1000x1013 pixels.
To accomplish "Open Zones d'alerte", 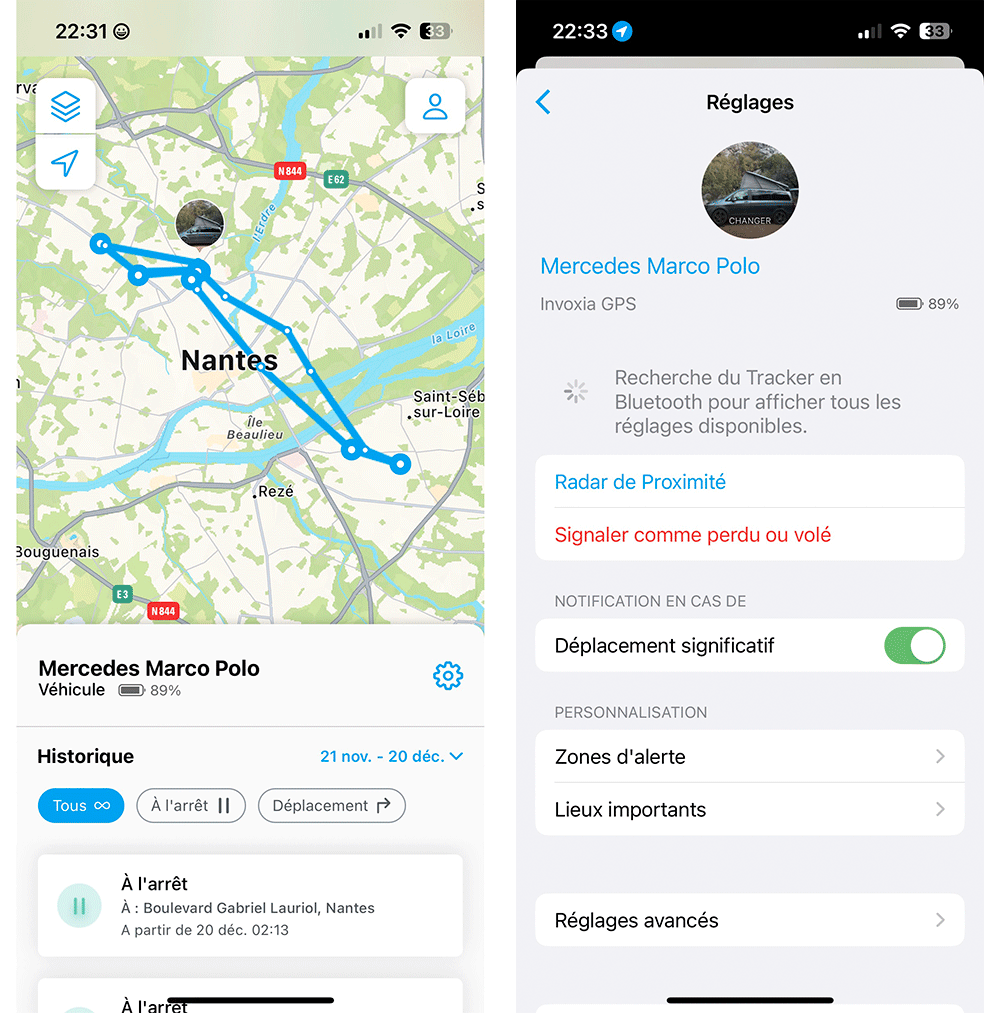I will tap(750, 757).
